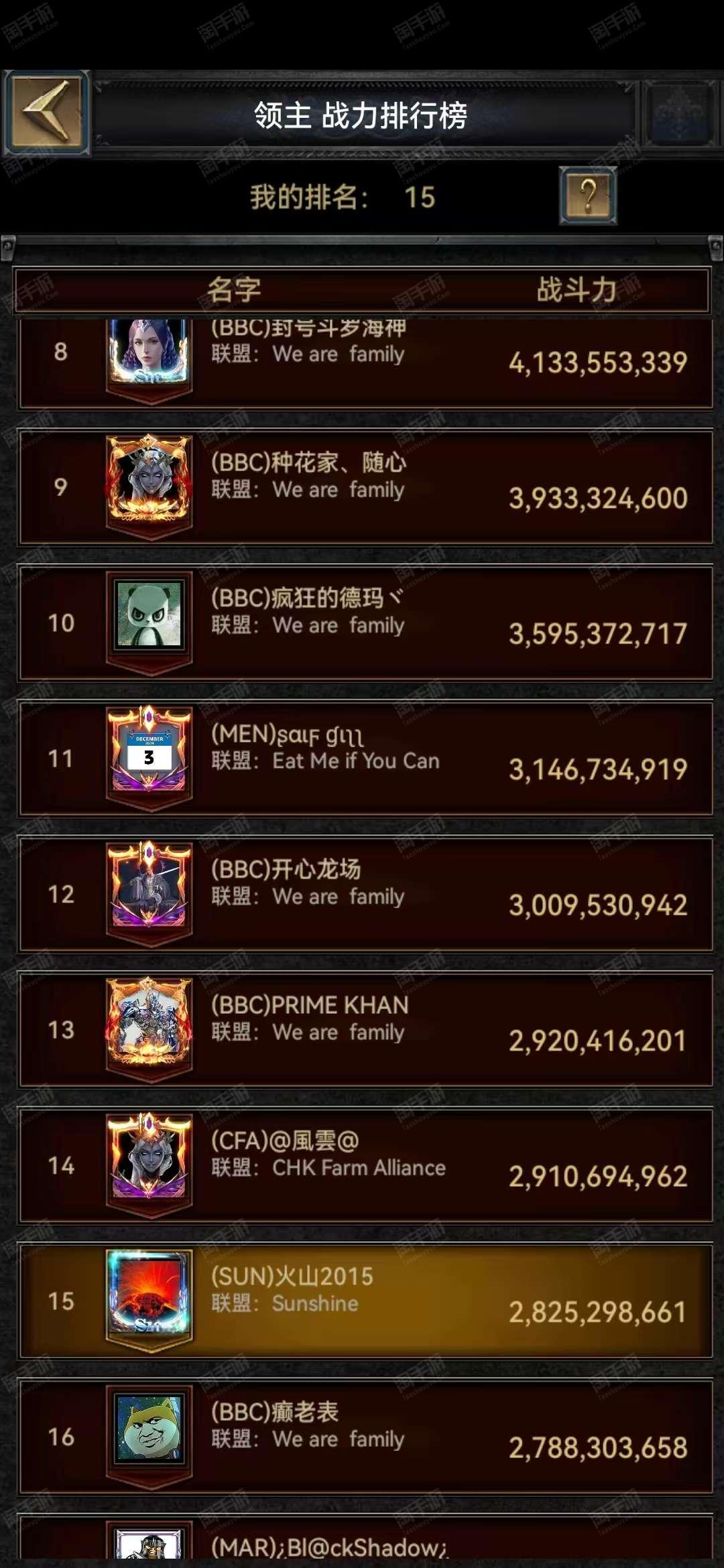View rank 16 player 癫老表
Image resolution: width=724 pixels, height=1568 pixels.
(365, 1437)
